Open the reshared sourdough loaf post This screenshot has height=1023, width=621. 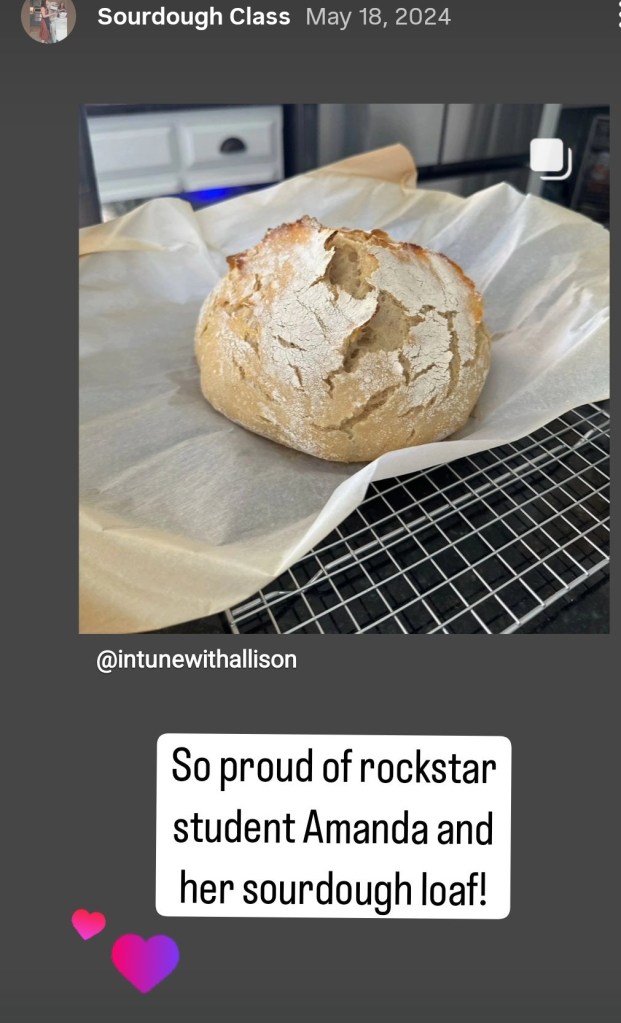pyautogui.click(x=344, y=368)
